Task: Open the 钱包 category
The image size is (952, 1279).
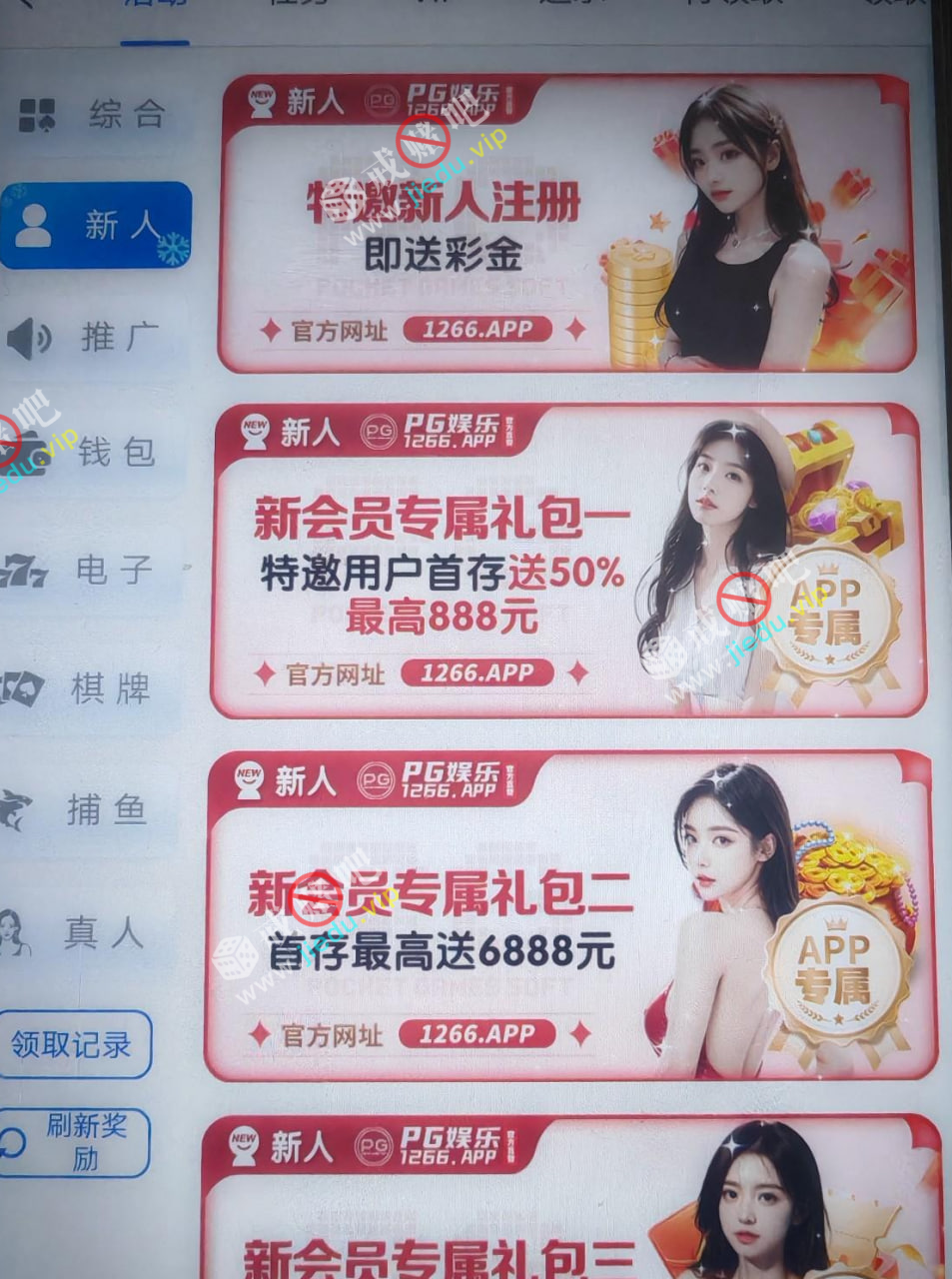Action: (x=95, y=453)
